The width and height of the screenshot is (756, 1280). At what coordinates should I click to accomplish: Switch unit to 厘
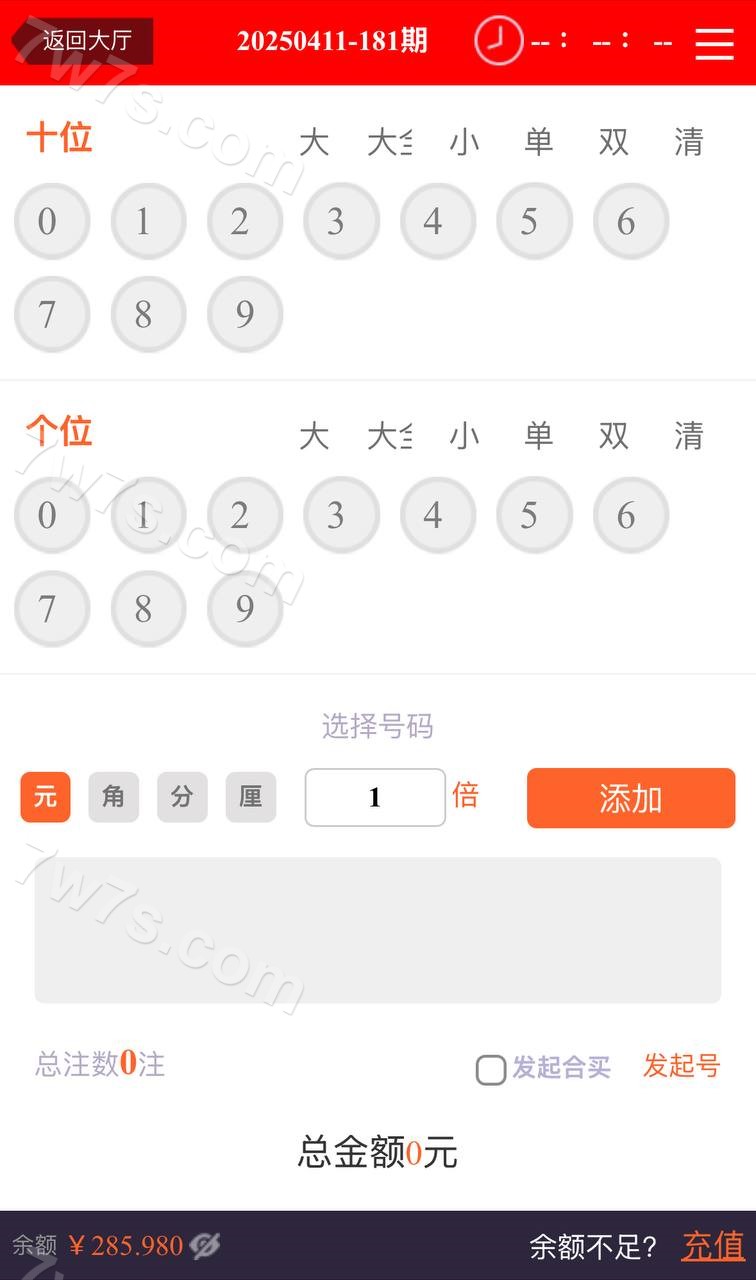250,797
